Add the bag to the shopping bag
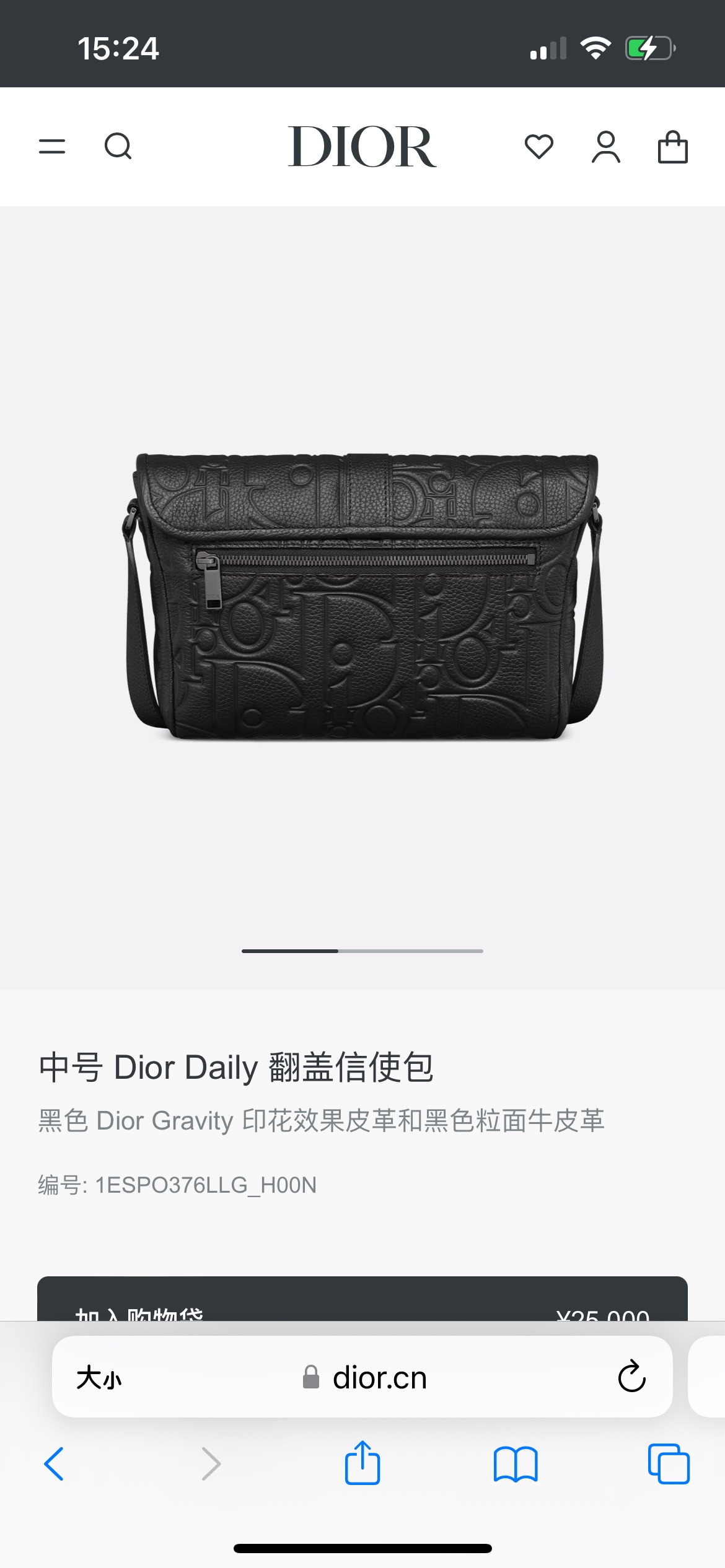The image size is (725, 1568). 362,1299
